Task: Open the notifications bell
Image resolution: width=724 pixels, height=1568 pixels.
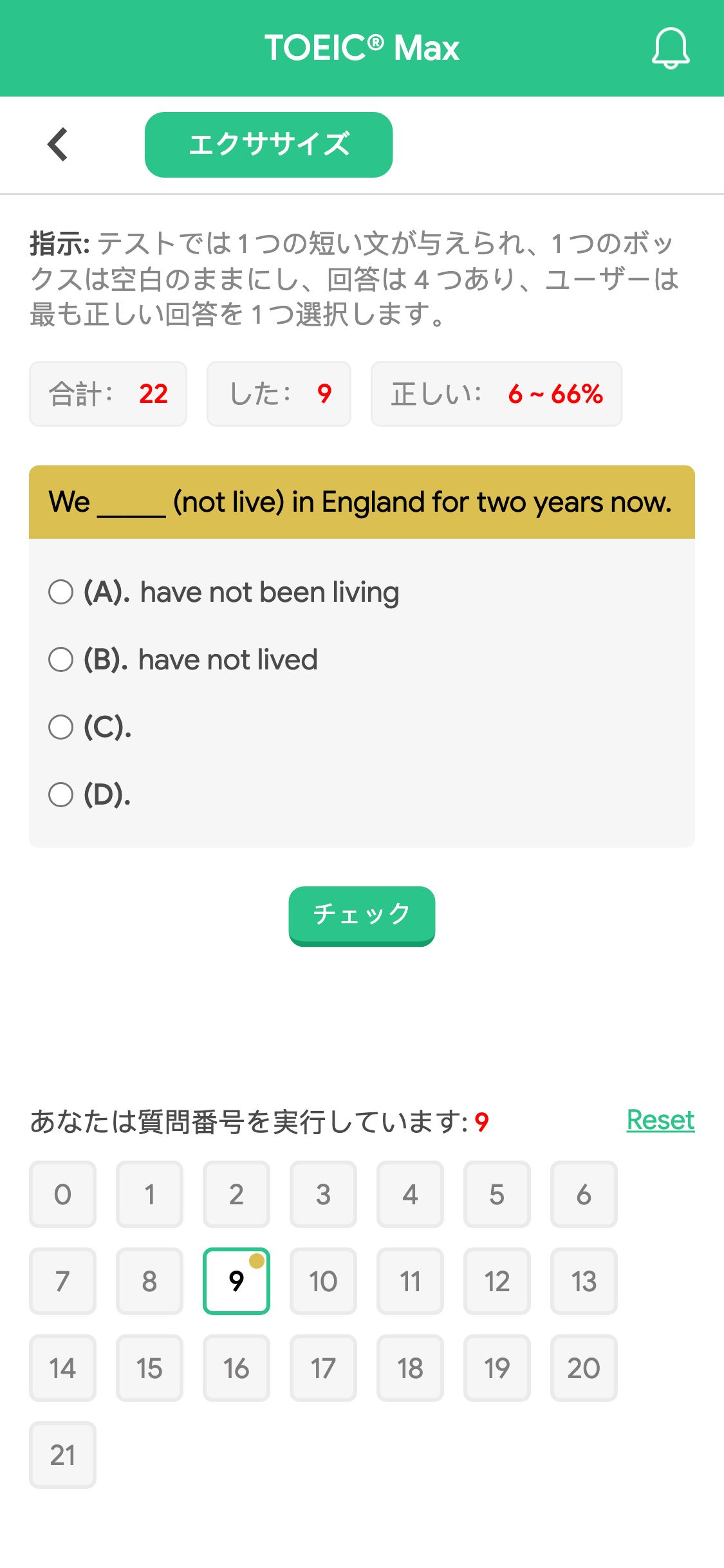Action: 671,48
